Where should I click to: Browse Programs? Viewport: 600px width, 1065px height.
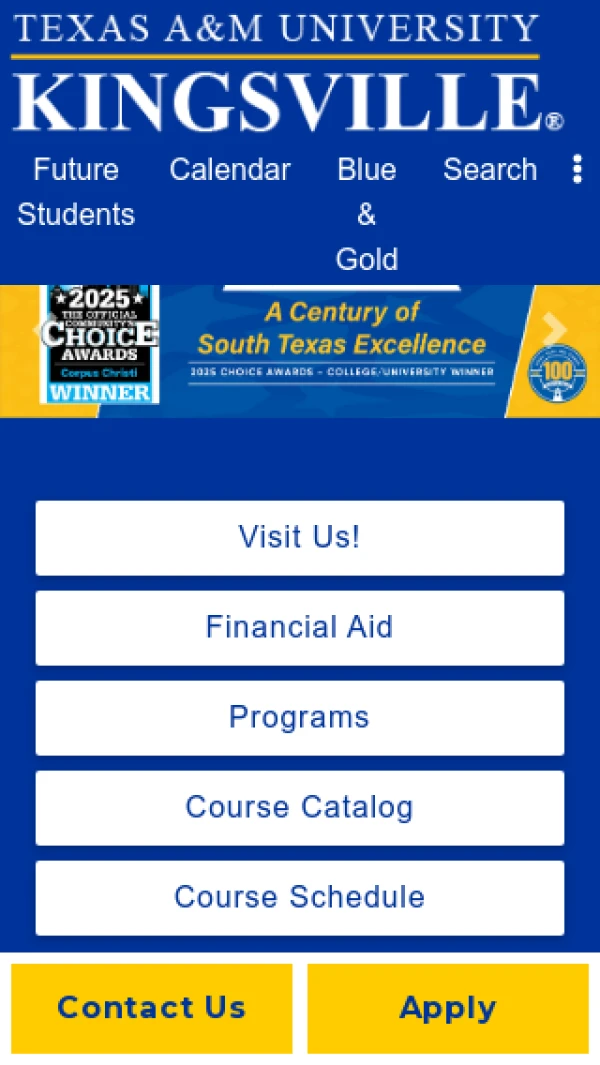300,718
